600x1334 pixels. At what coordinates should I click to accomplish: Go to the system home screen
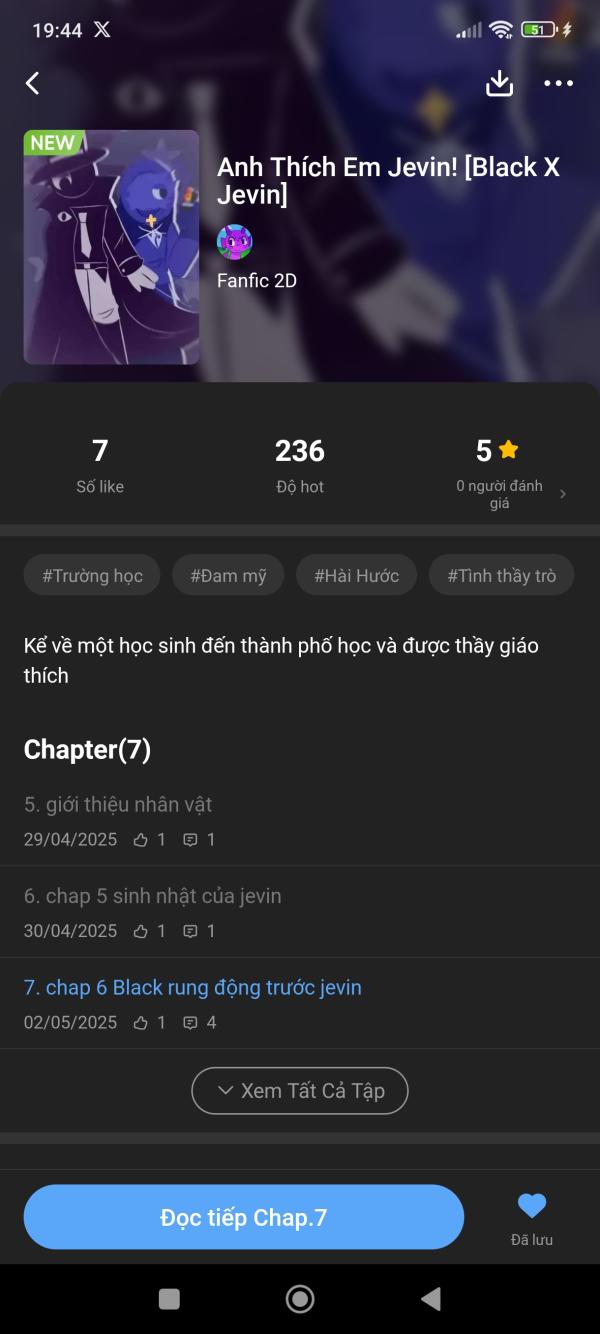click(300, 1299)
